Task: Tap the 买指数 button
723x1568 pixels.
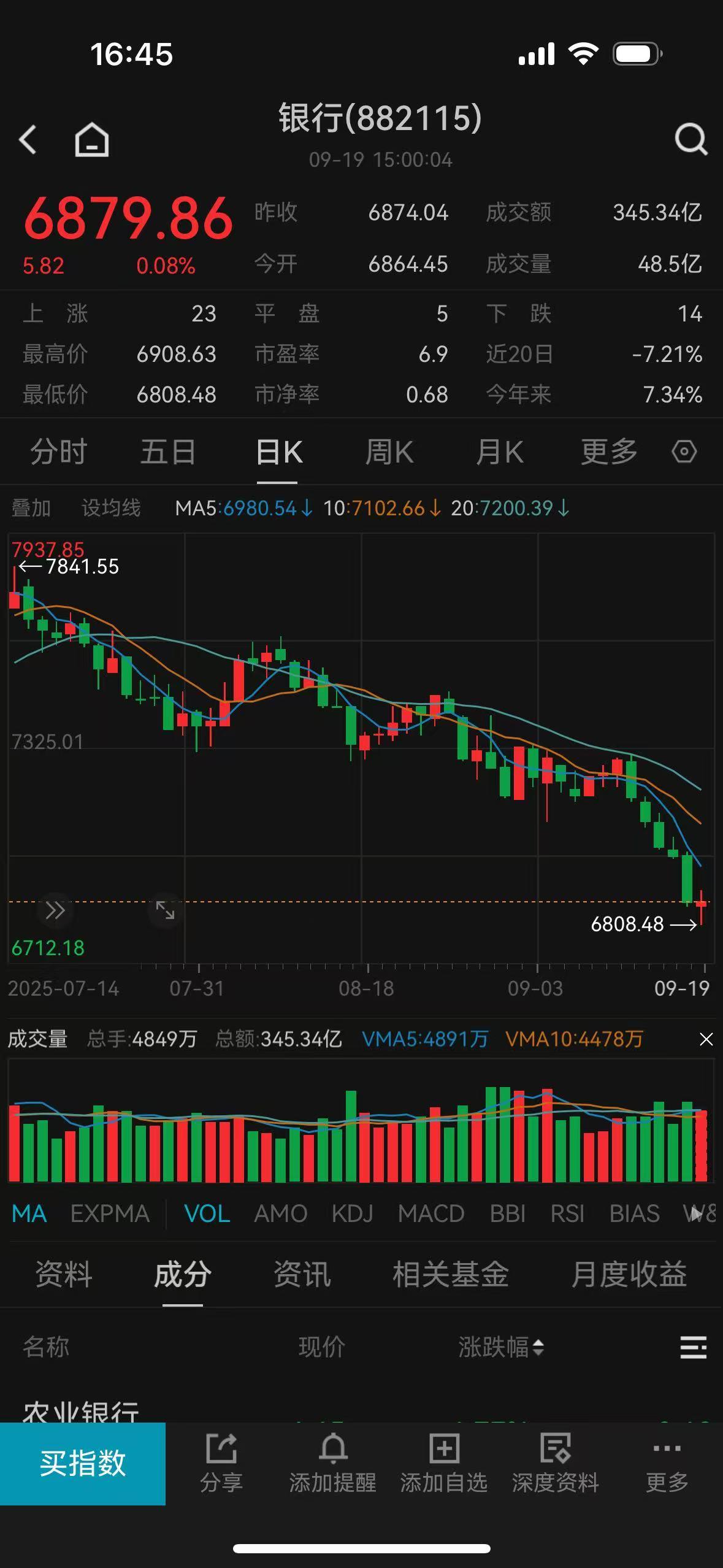Action: pos(83,1464)
